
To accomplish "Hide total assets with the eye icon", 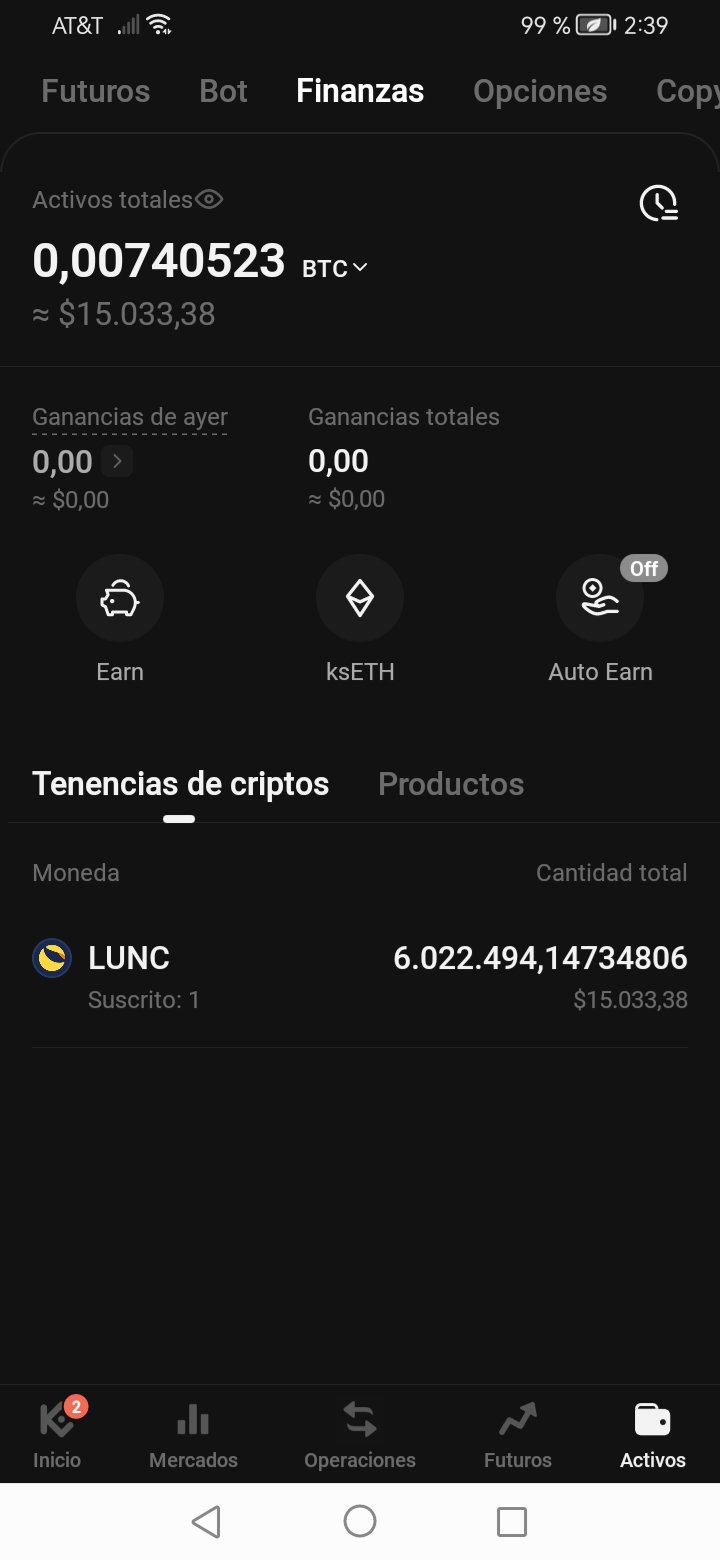I will coord(209,200).
